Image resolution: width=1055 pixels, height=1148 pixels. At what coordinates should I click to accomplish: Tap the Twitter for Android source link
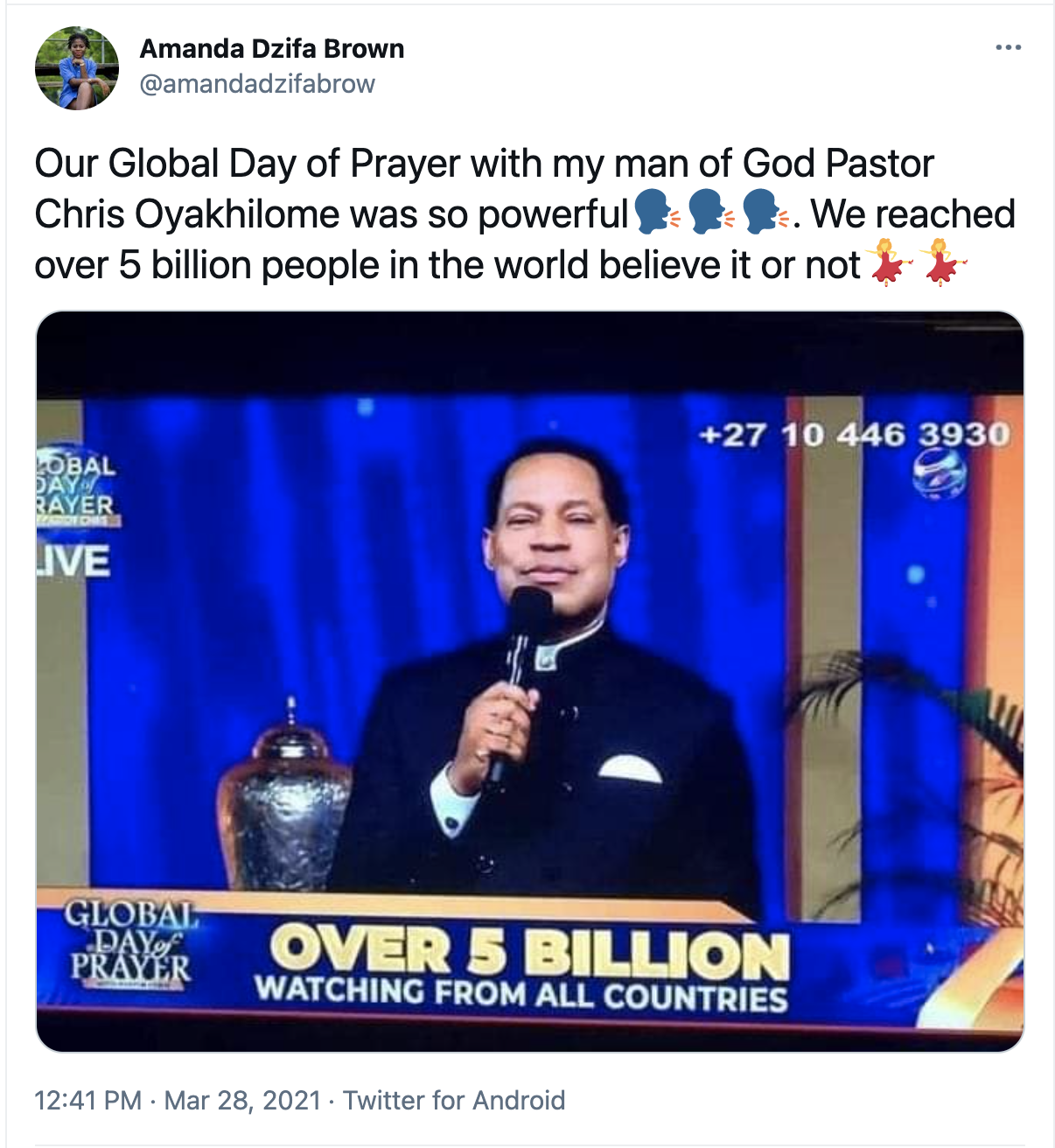coord(454,1100)
